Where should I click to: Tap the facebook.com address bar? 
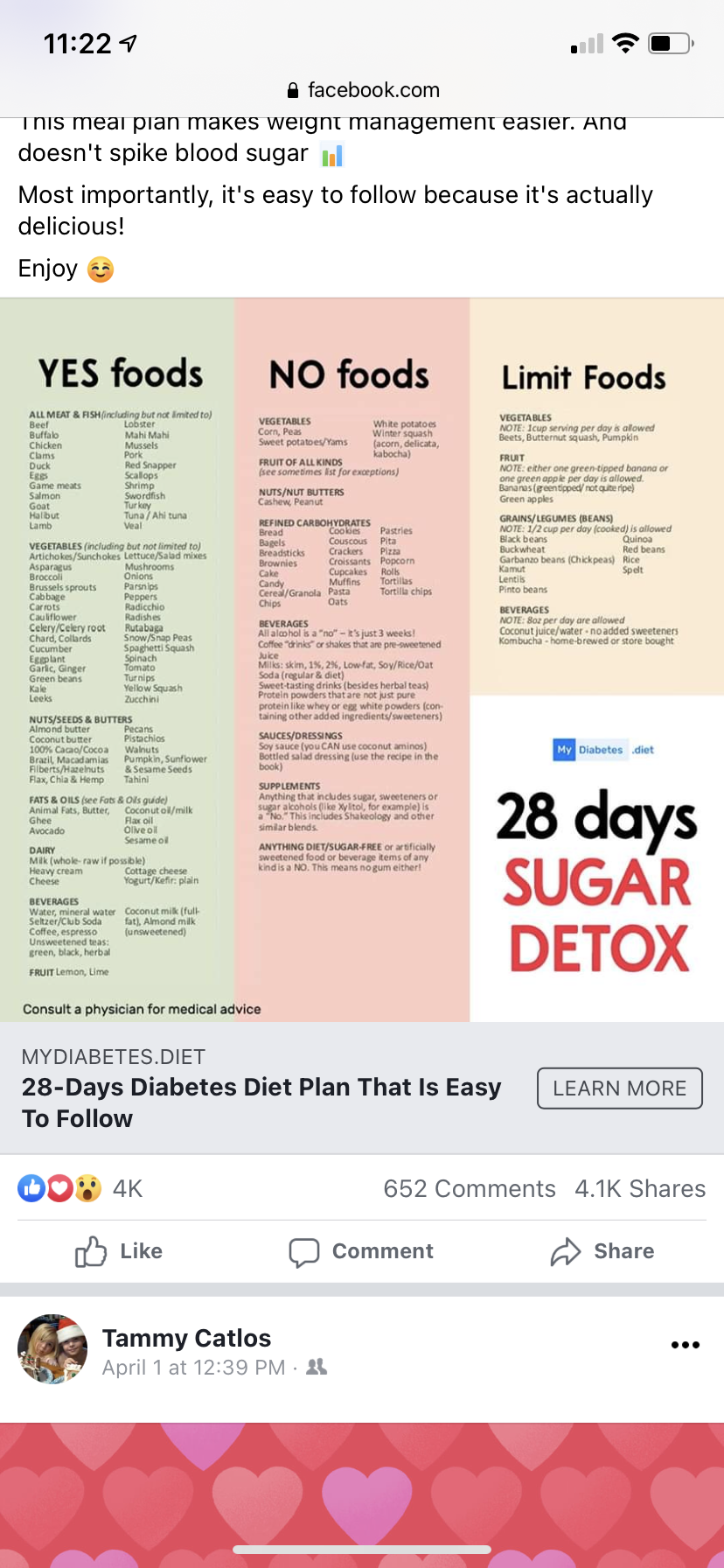coord(362,90)
